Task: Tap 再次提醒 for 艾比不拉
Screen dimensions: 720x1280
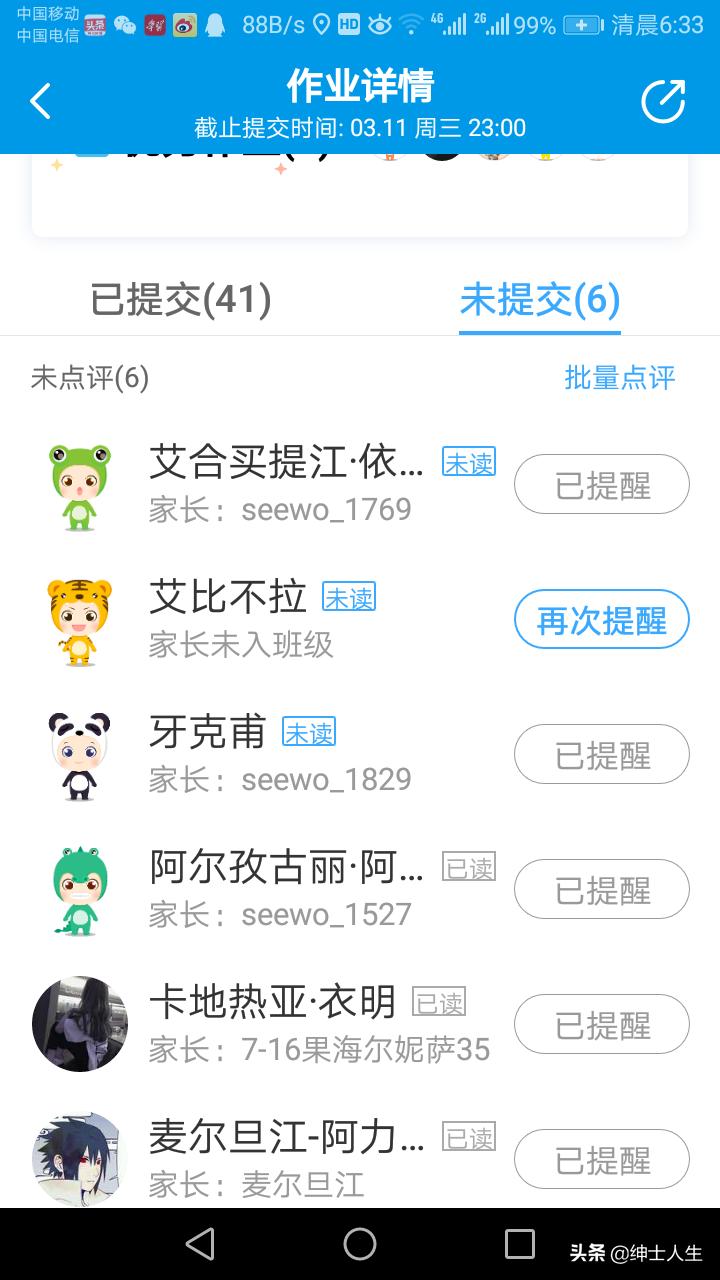Action: coord(601,619)
